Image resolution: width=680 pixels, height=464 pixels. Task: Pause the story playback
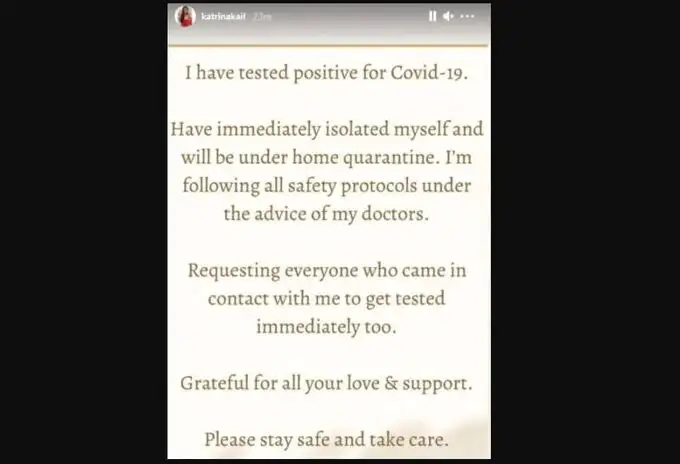433,16
